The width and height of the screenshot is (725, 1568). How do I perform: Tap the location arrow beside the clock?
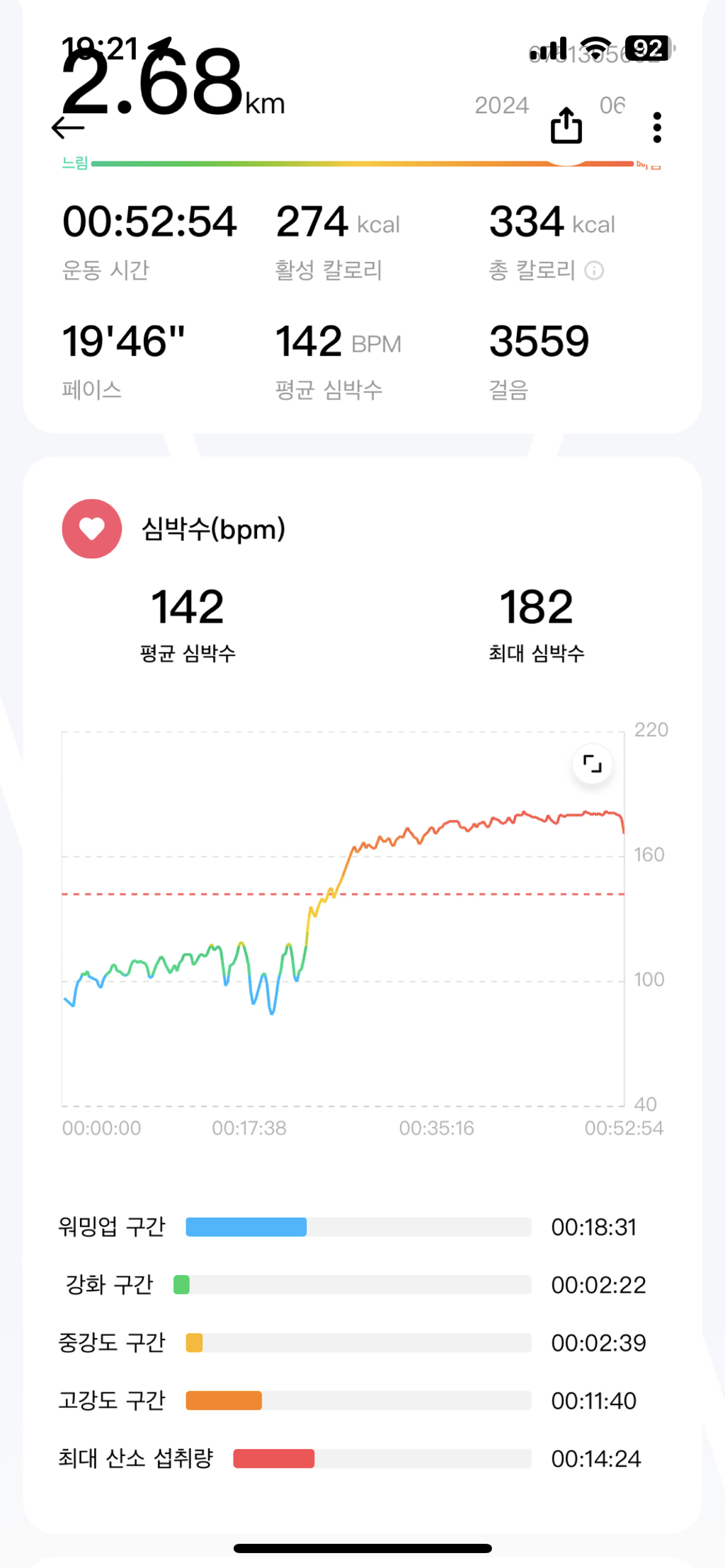pyautogui.click(x=161, y=45)
